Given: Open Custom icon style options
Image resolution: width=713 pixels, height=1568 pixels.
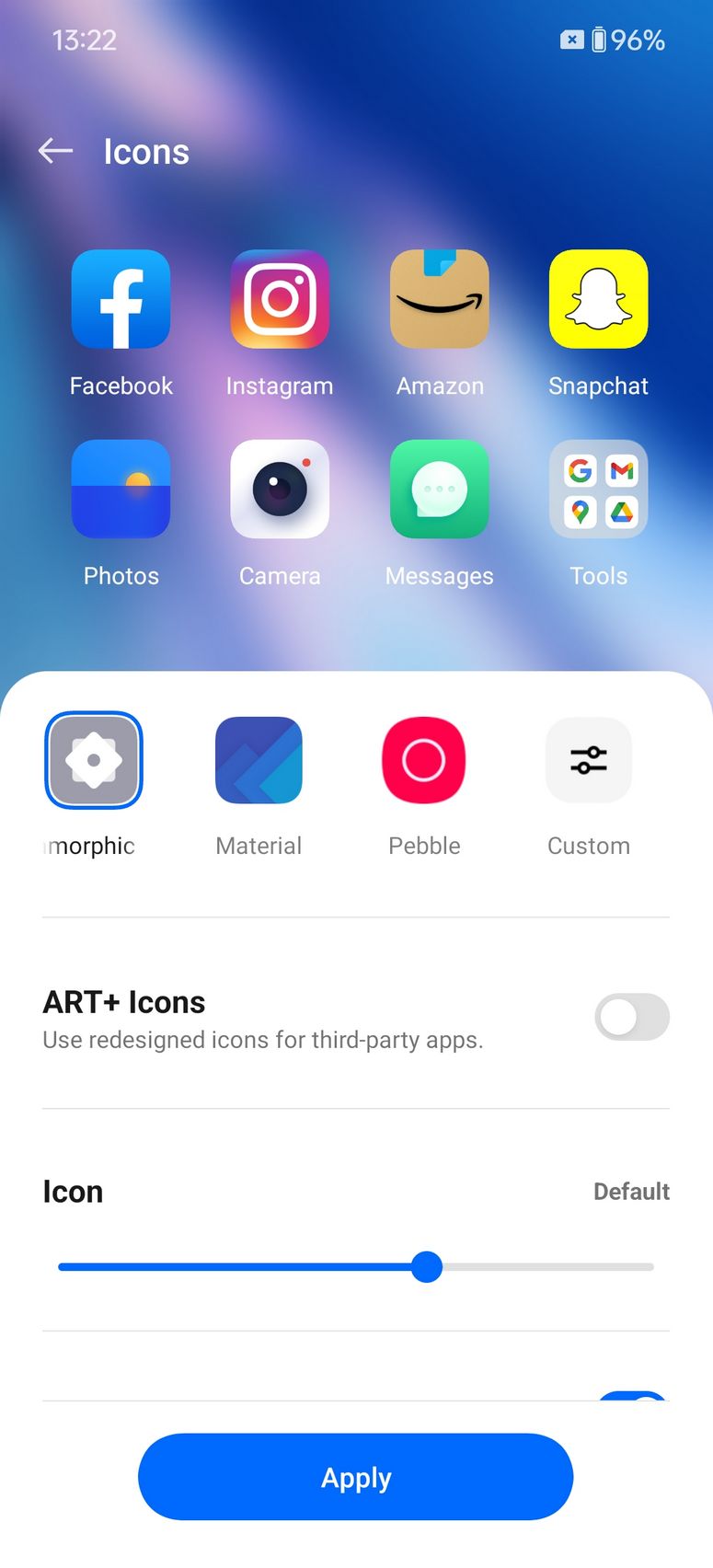Looking at the screenshot, I should 589,760.
